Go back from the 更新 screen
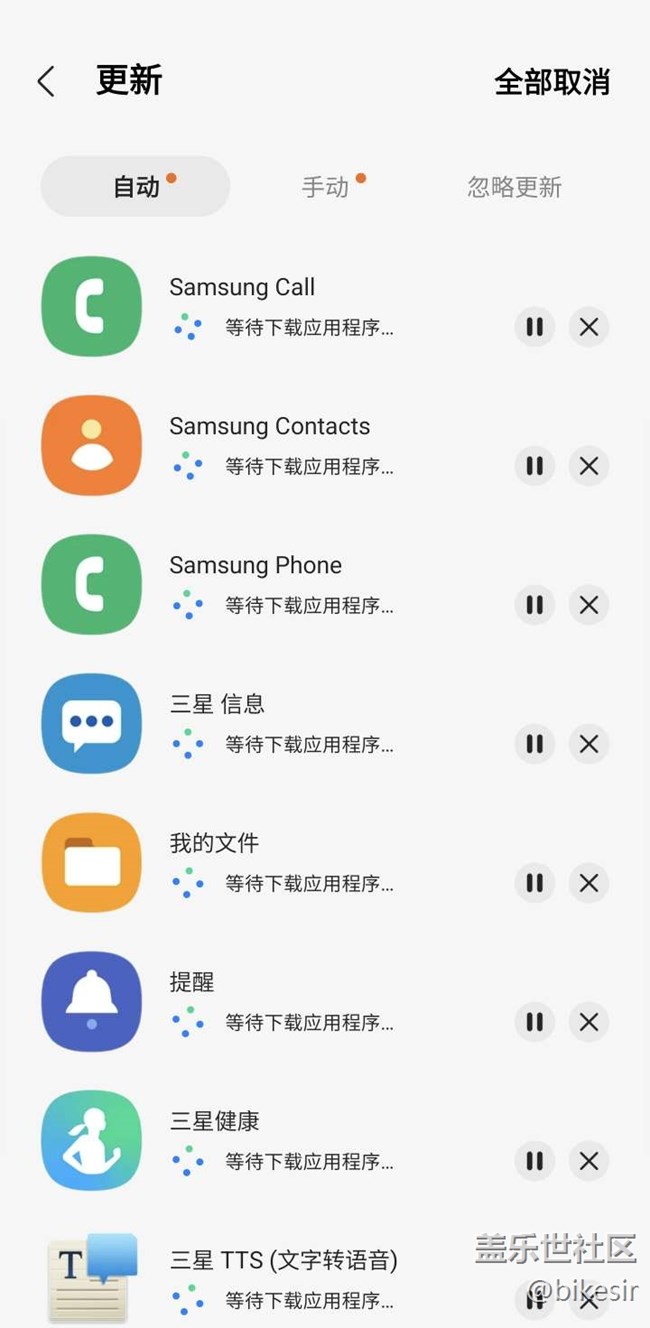The image size is (650, 1328). click(46, 81)
